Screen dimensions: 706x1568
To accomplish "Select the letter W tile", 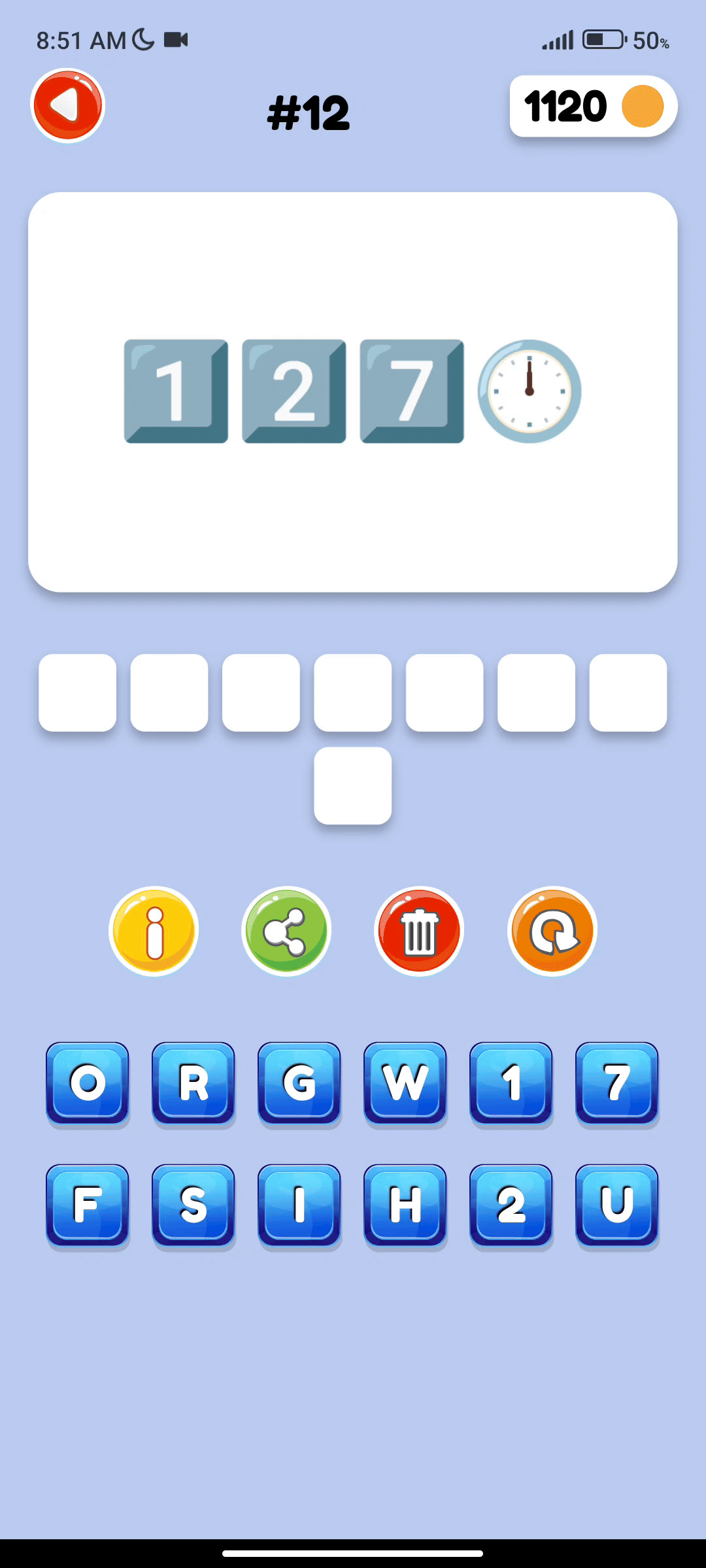I will (x=405, y=1083).
